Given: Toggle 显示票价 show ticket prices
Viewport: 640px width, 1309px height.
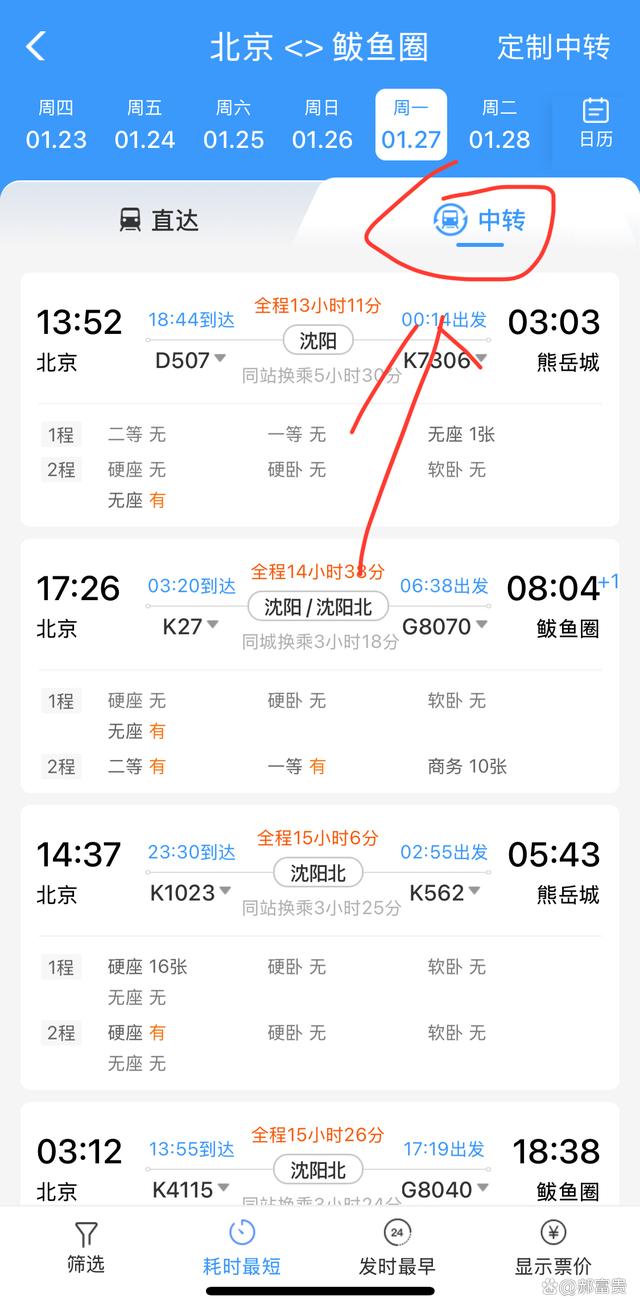Looking at the screenshot, I should pyautogui.click(x=553, y=1248).
